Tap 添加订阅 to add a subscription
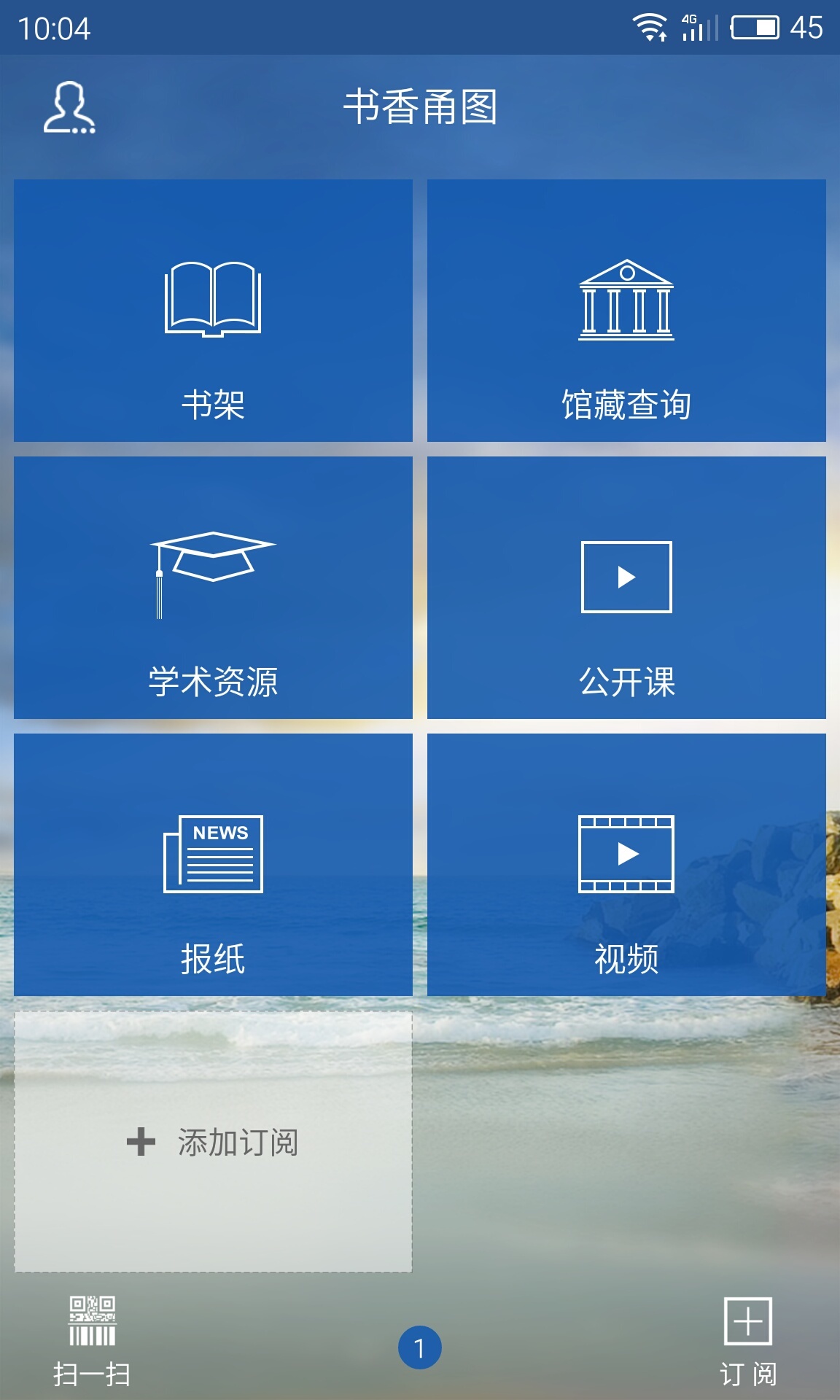This screenshot has height=1400, width=840. point(213,1142)
